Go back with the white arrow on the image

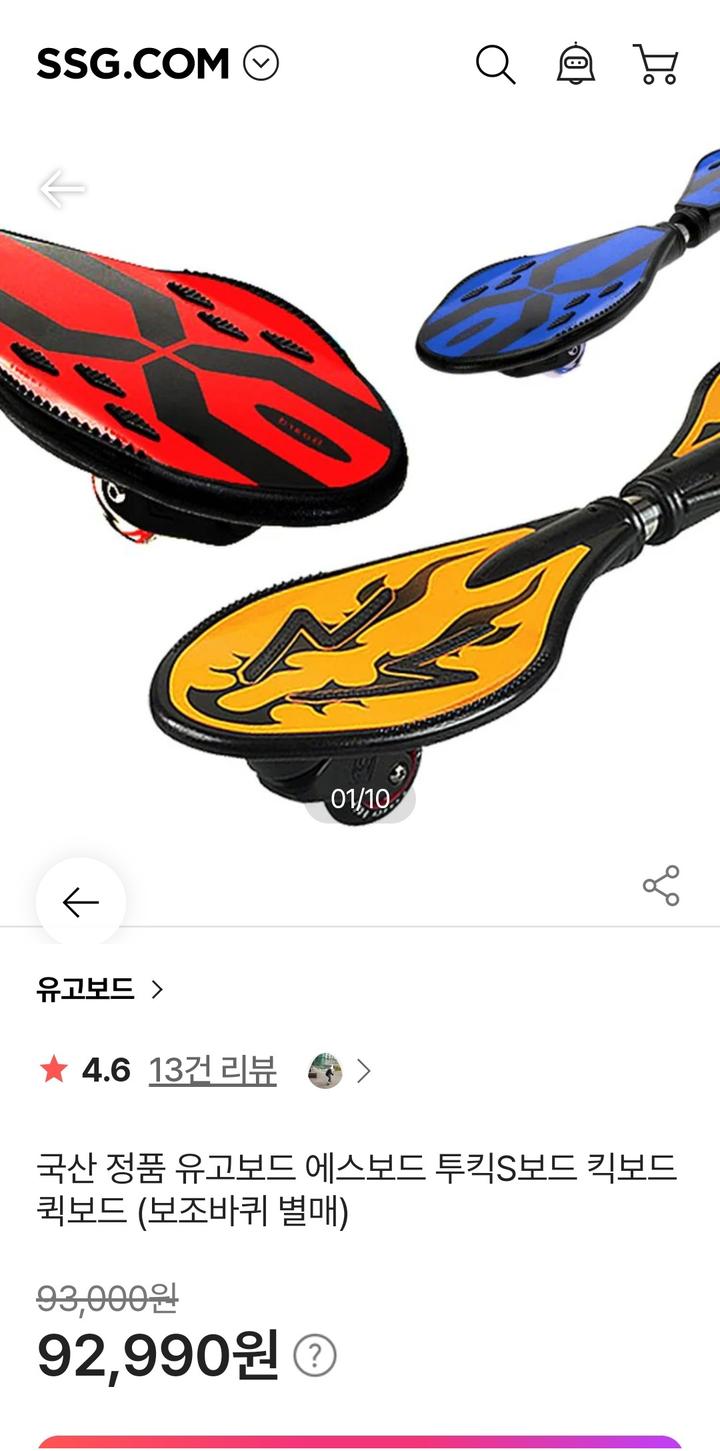(x=62, y=189)
